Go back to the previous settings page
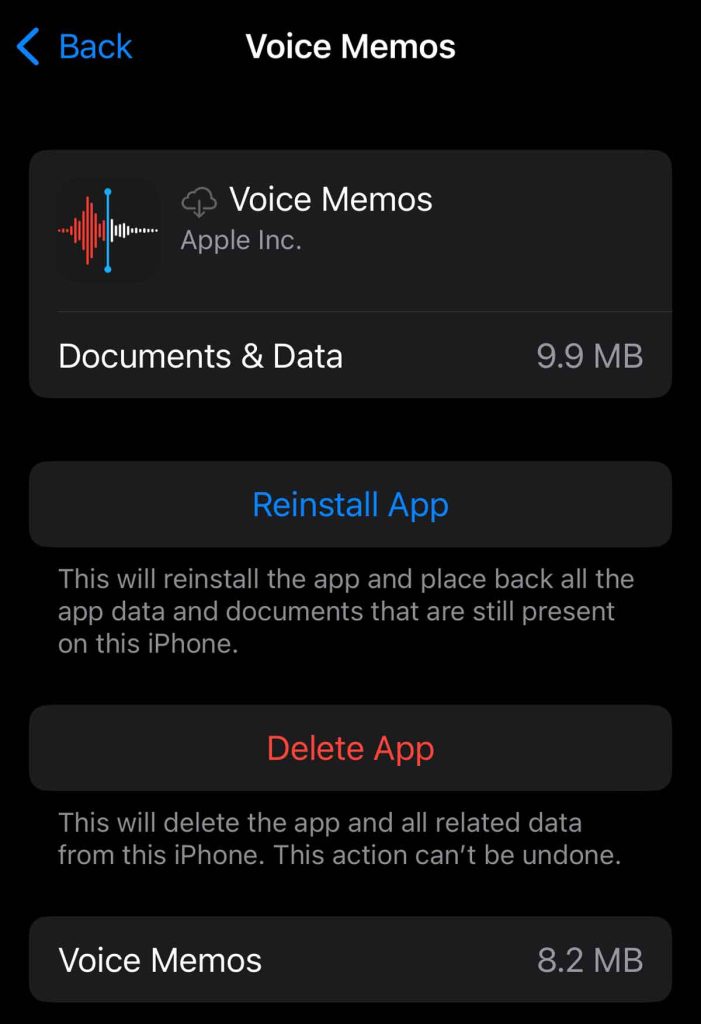Image resolution: width=701 pixels, height=1024 pixels. (x=76, y=47)
